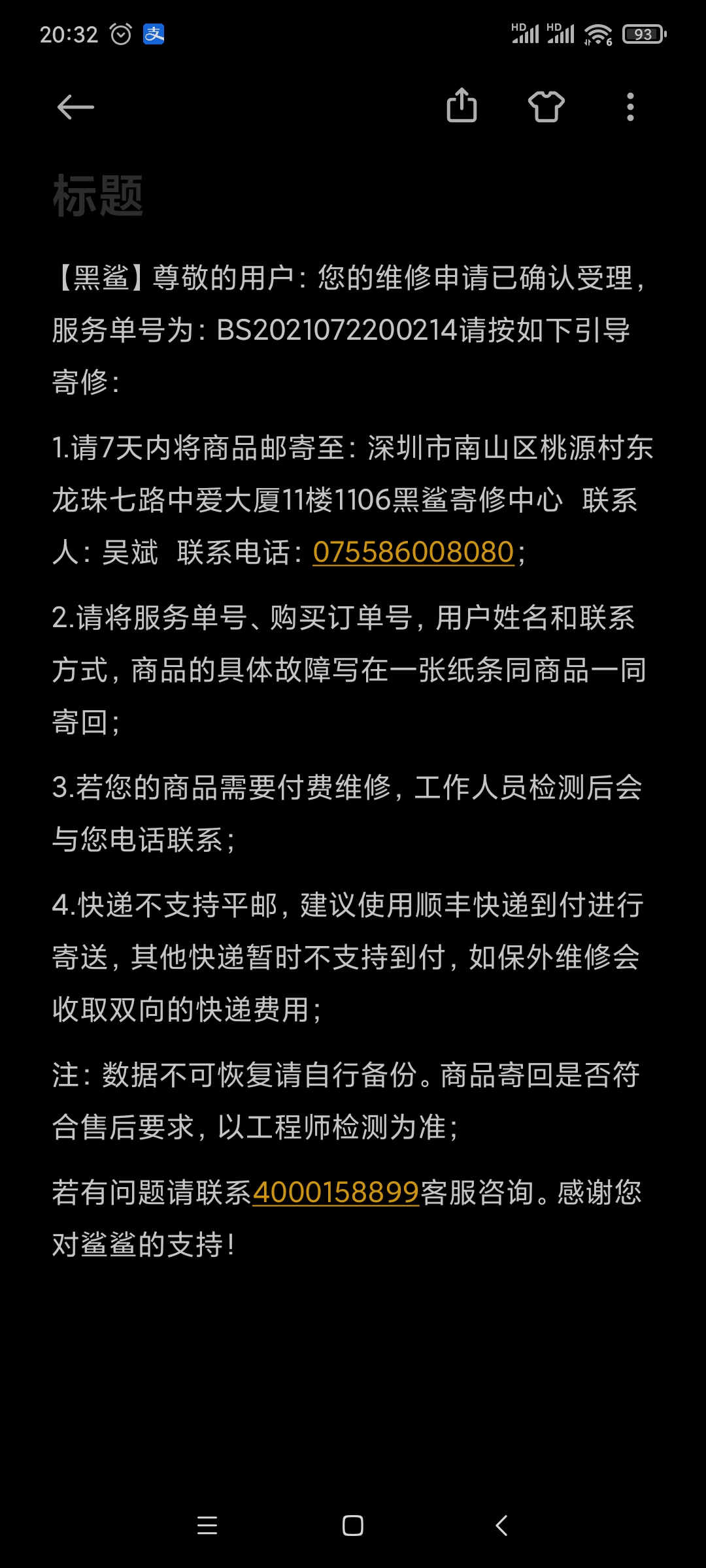The height and width of the screenshot is (1568, 706).
Task: Go back using the top-left arrow
Action: 76,106
